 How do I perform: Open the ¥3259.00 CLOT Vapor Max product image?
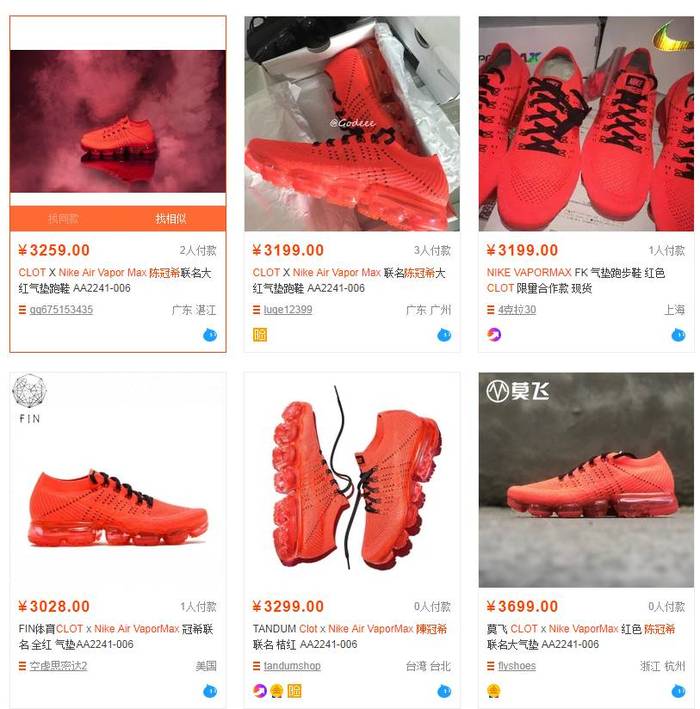click(118, 120)
